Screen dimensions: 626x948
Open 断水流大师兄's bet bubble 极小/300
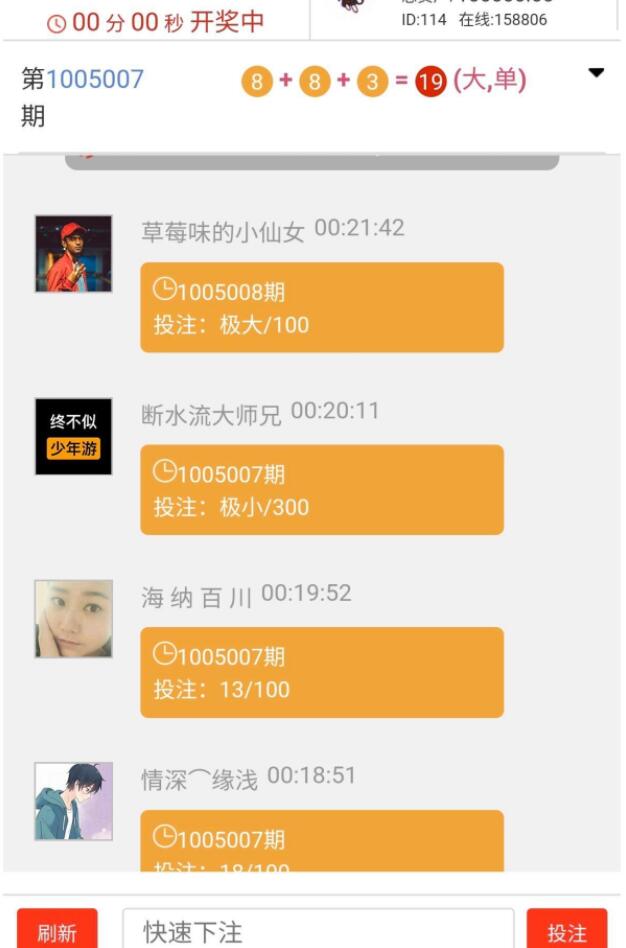[x=322, y=490]
